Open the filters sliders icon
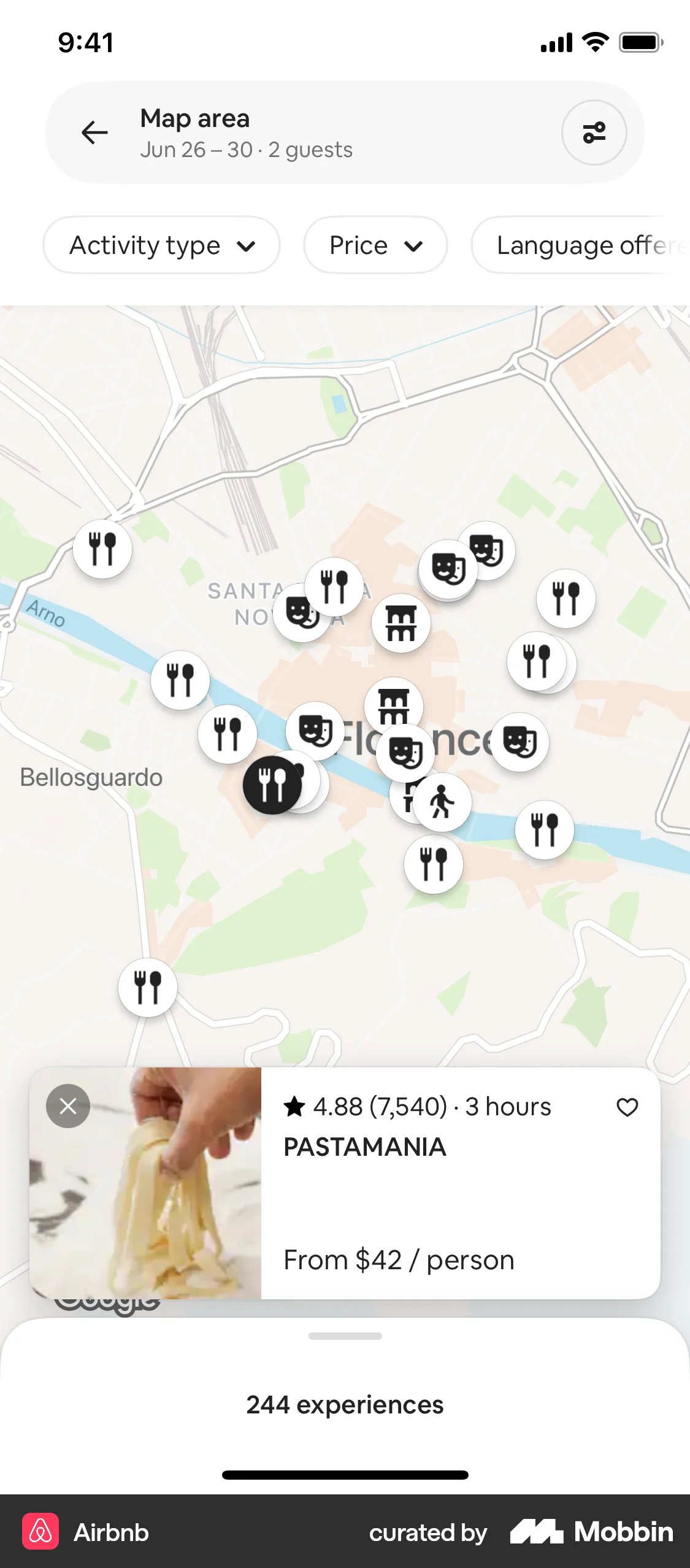The image size is (690, 1568). pos(593,133)
